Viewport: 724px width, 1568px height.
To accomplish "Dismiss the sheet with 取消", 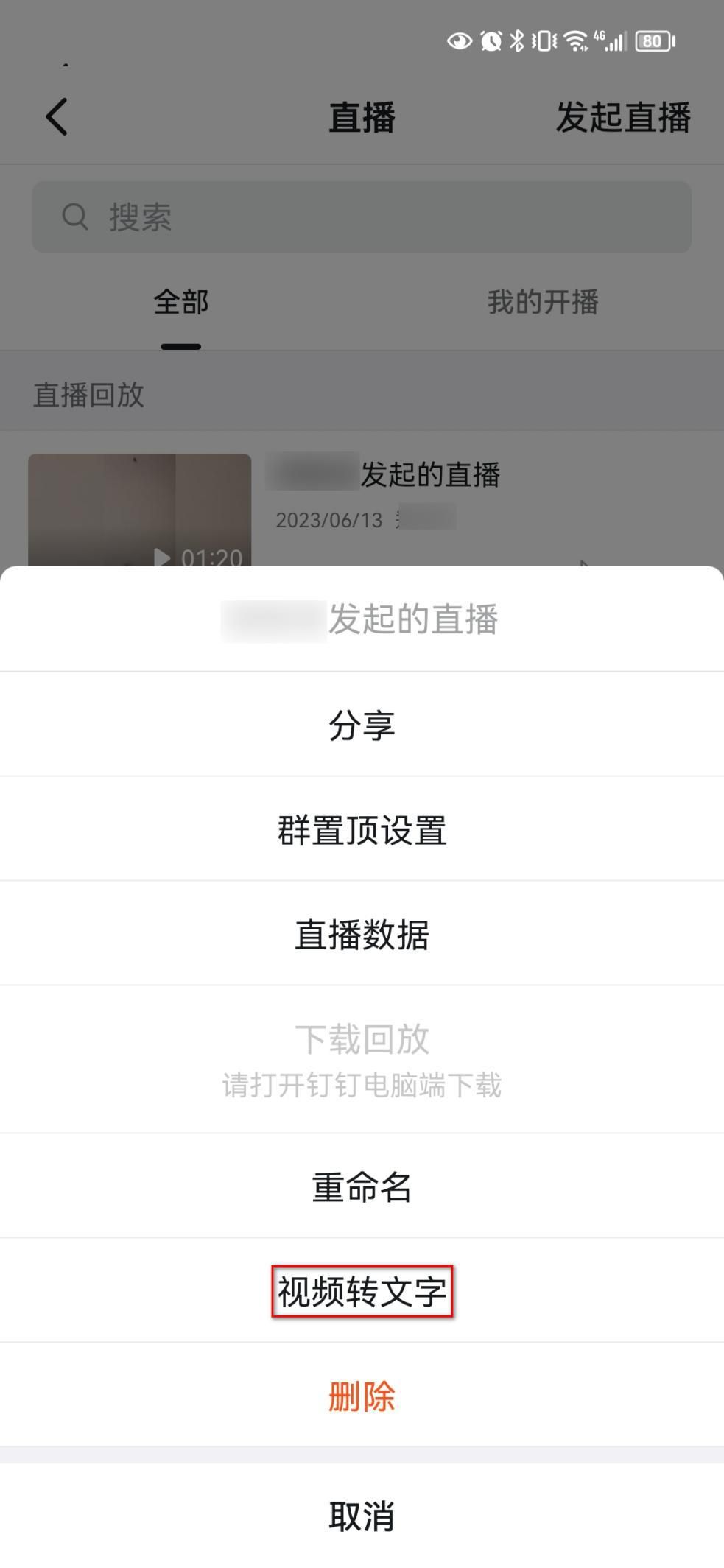I will click(x=362, y=1516).
